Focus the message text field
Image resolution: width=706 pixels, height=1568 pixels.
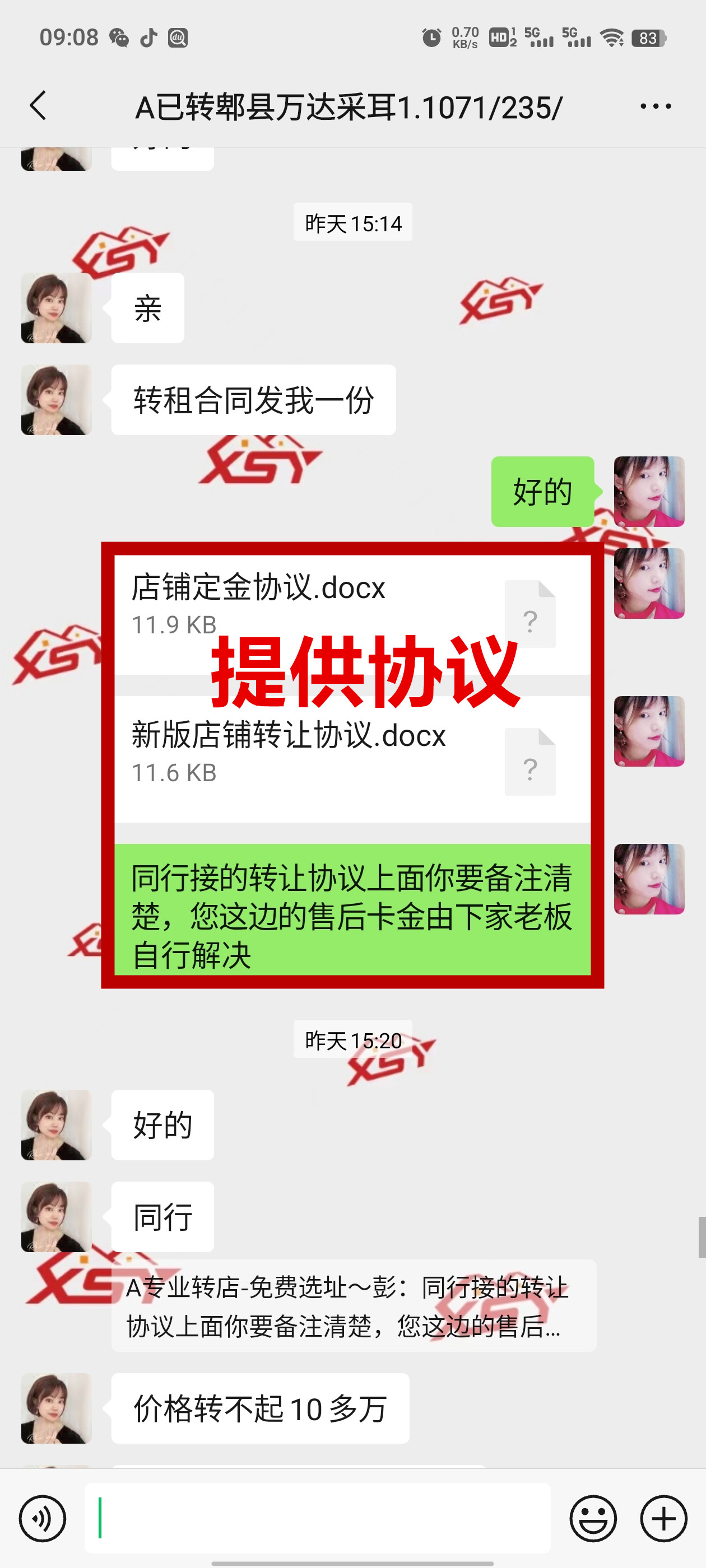317,1518
